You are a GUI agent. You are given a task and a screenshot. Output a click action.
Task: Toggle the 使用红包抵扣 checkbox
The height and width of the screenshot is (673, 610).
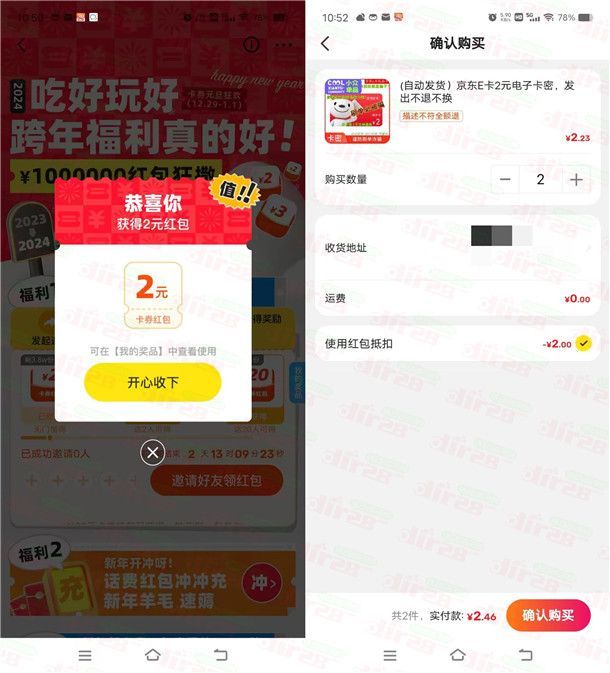click(x=584, y=343)
